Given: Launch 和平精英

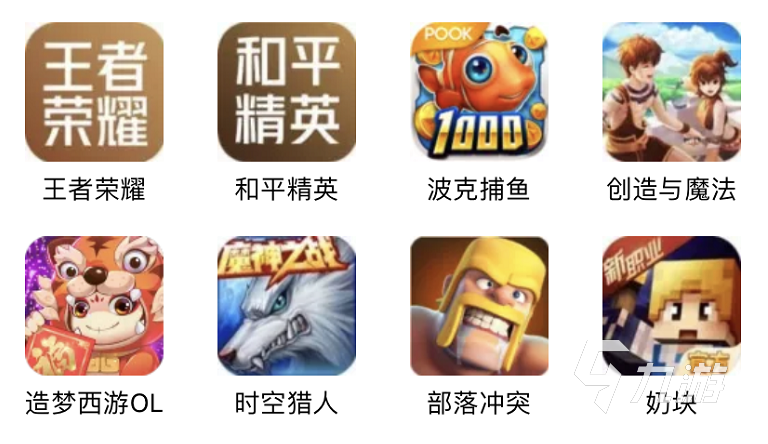Looking at the screenshot, I should tap(287, 92).
